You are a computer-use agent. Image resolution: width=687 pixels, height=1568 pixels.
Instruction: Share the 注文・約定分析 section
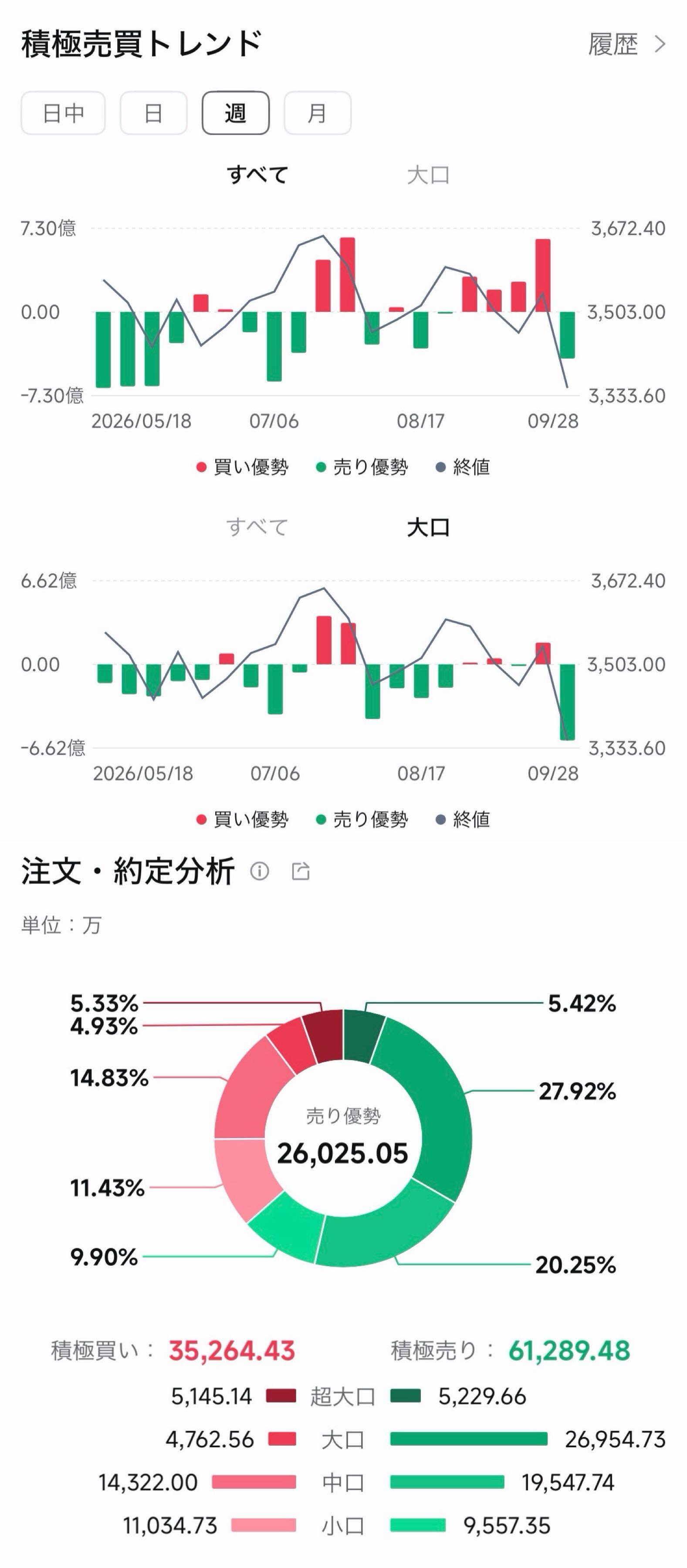[301, 871]
